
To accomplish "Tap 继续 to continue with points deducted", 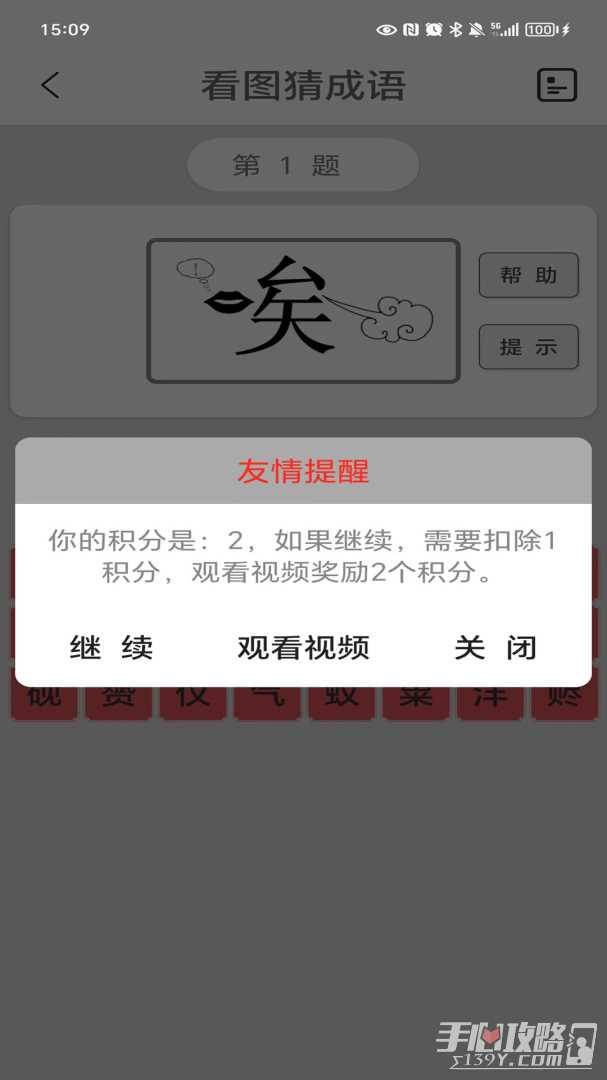I will pyautogui.click(x=111, y=647).
